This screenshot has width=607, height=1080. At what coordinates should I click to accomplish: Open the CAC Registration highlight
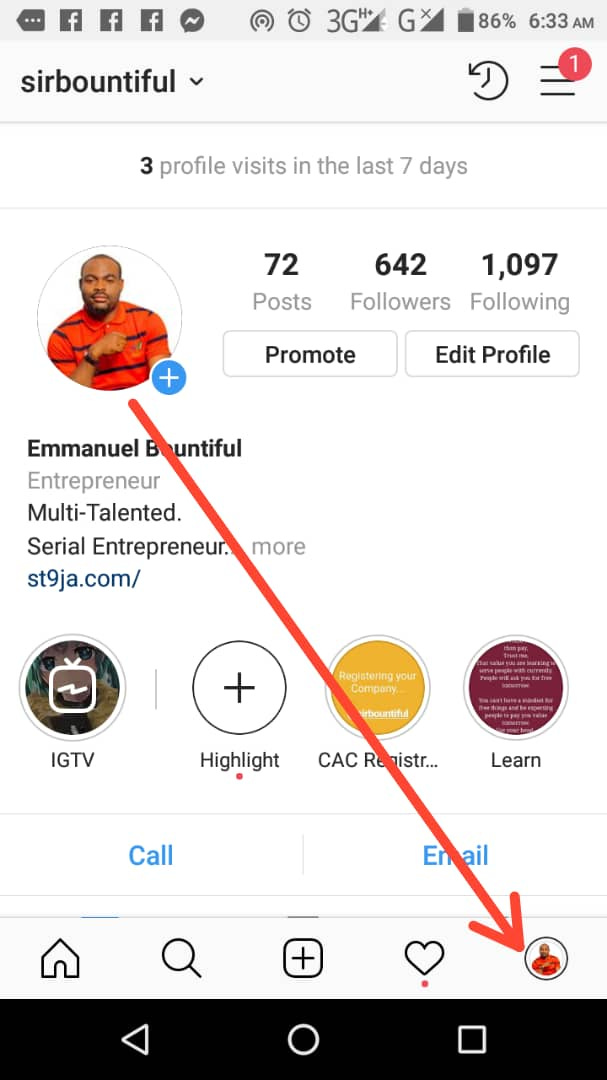click(378, 688)
